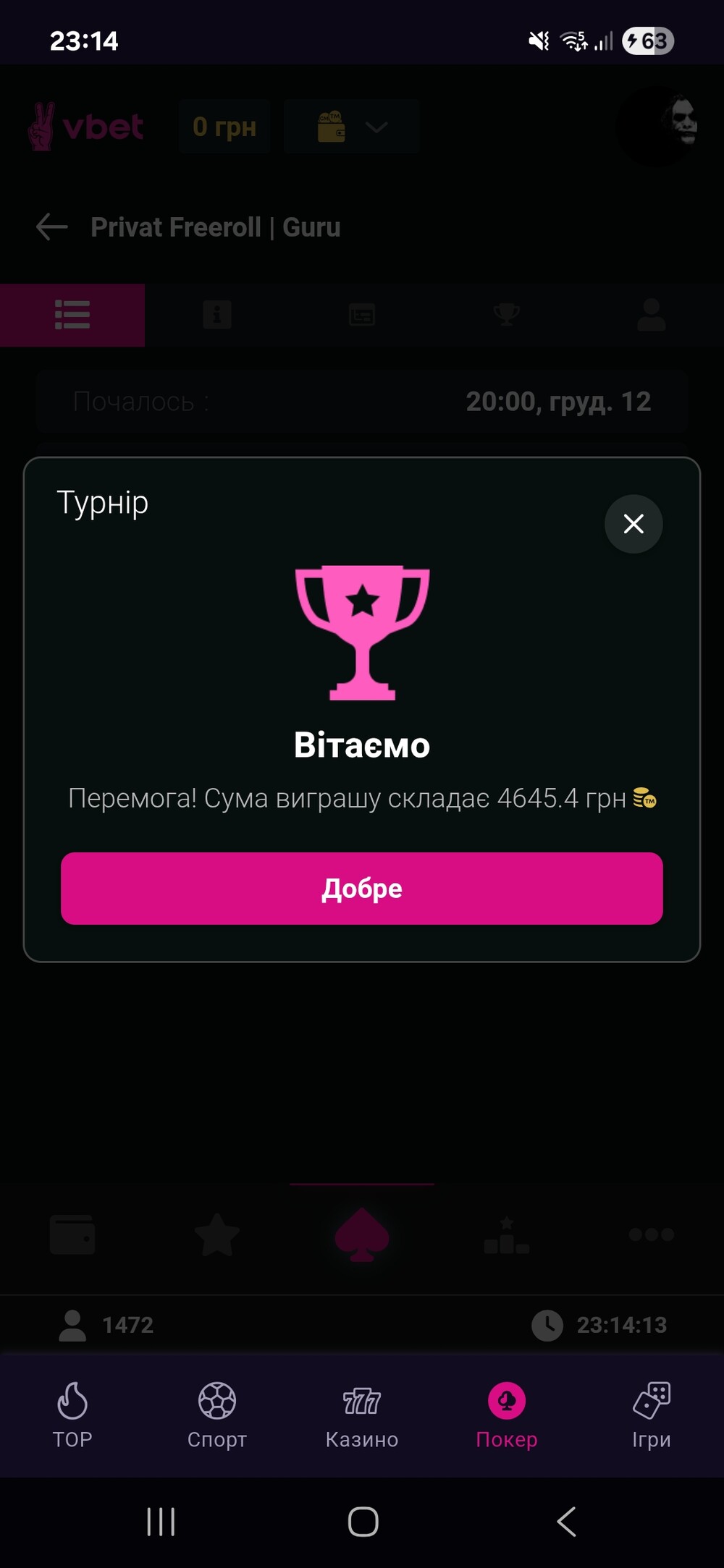
Task: Switch to the TOP tab
Action: click(72, 1414)
